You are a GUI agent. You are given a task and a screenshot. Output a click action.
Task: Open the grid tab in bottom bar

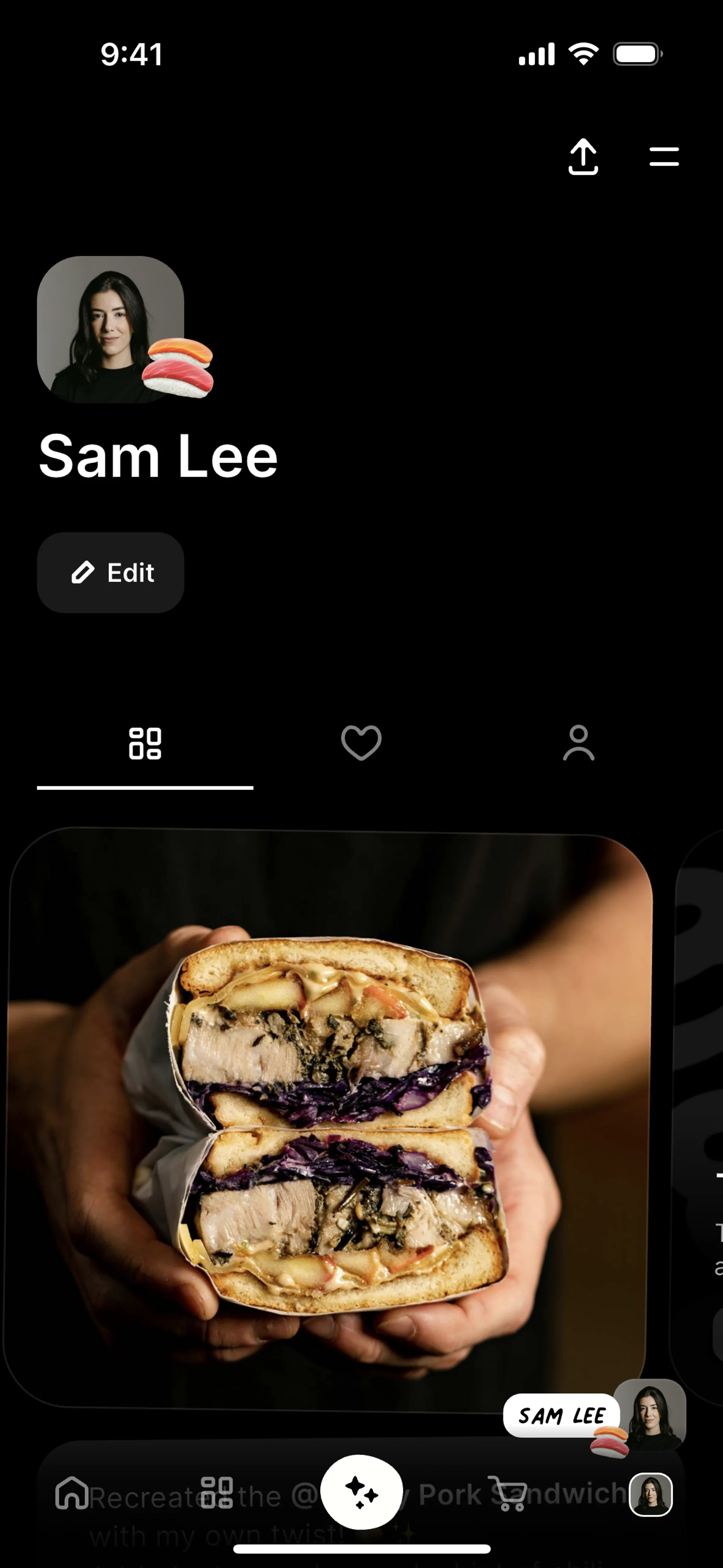click(217, 1493)
